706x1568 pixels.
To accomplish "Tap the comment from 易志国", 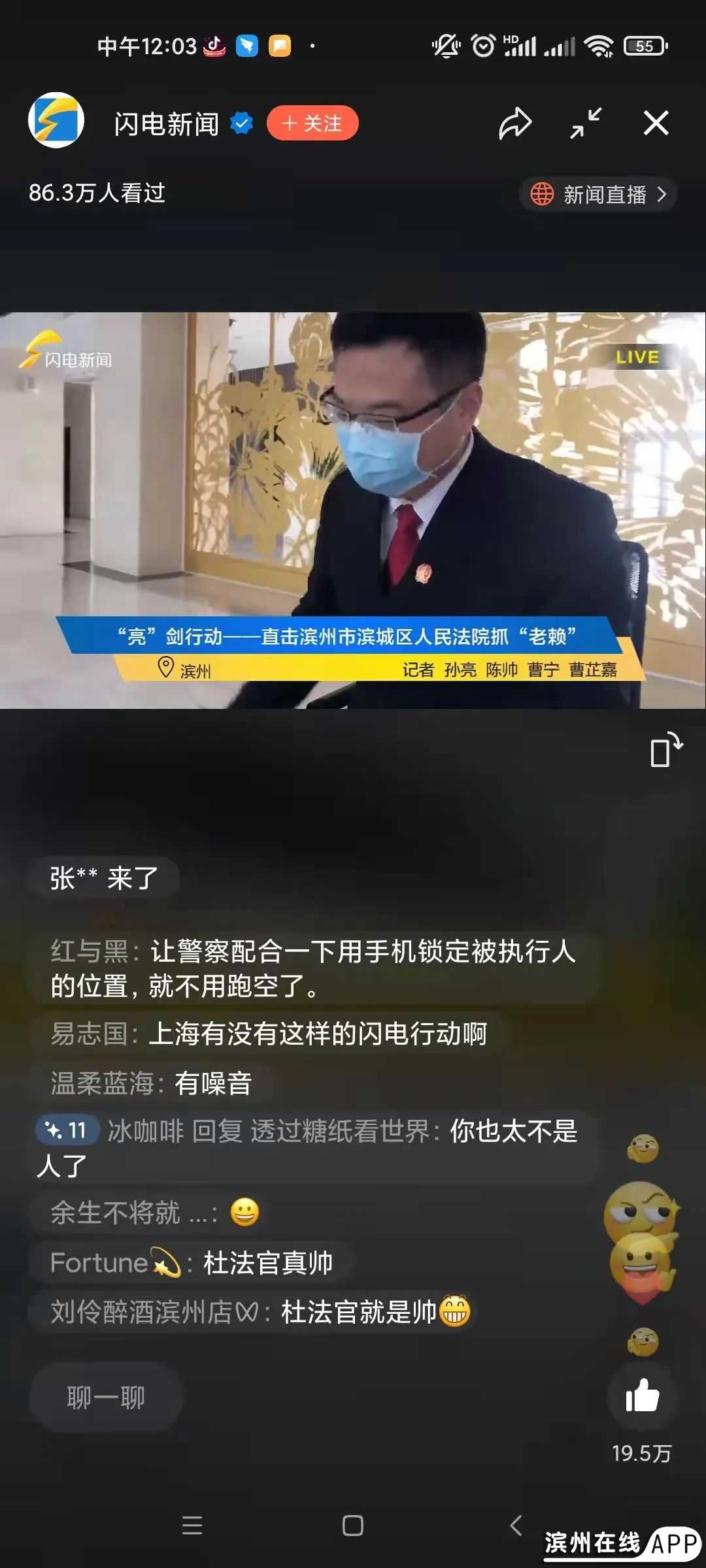I will click(x=269, y=1034).
